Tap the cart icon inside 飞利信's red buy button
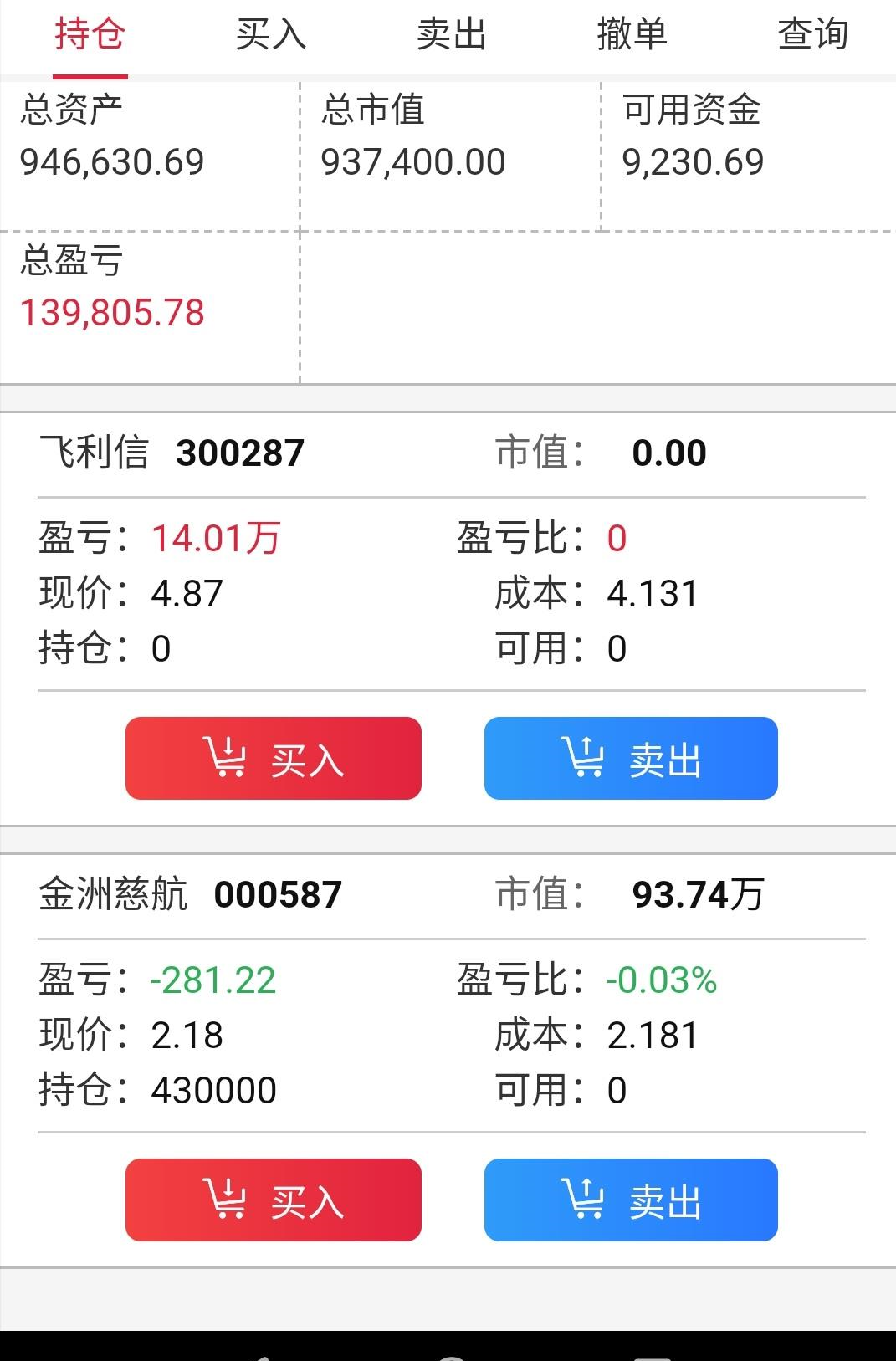 click(x=224, y=758)
